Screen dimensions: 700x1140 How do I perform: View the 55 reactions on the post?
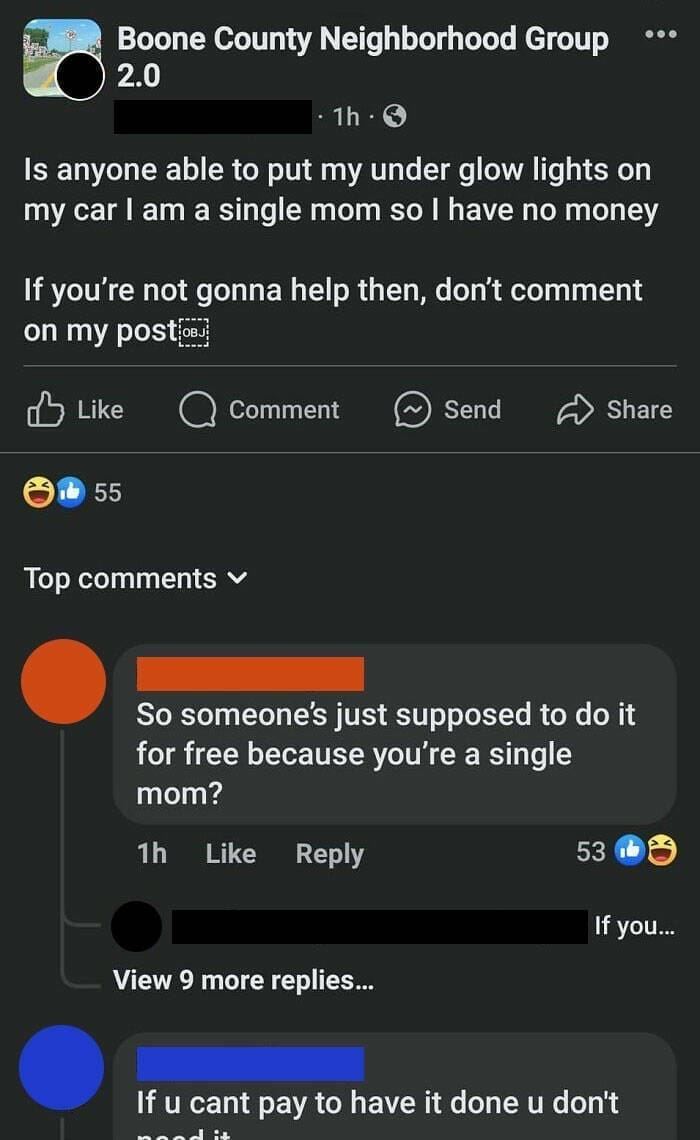pyautogui.click(x=72, y=492)
